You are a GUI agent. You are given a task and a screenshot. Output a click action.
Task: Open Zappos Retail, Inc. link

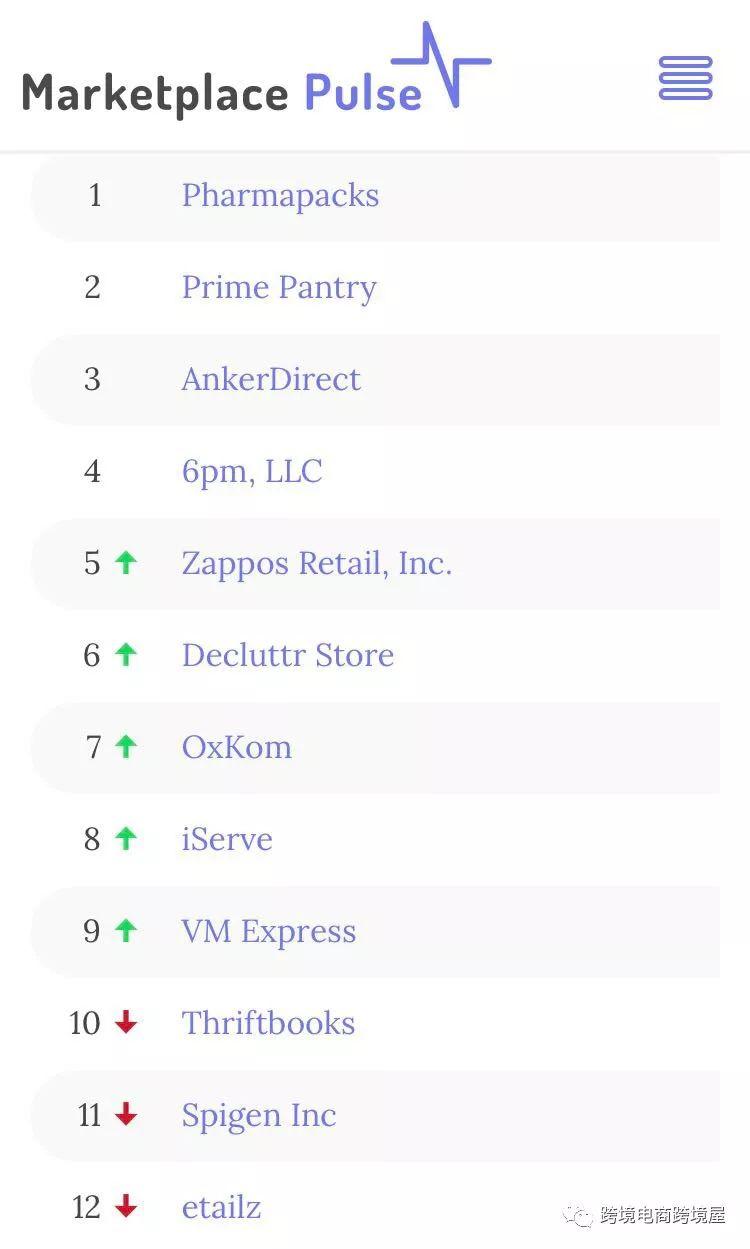pyautogui.click(x=317, y=564)
